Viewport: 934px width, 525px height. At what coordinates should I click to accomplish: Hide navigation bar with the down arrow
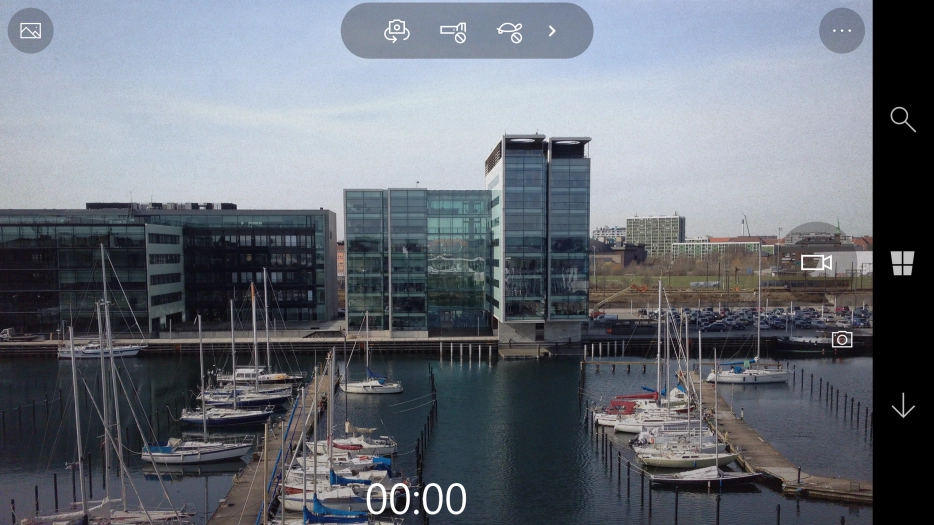coord(903,405)
